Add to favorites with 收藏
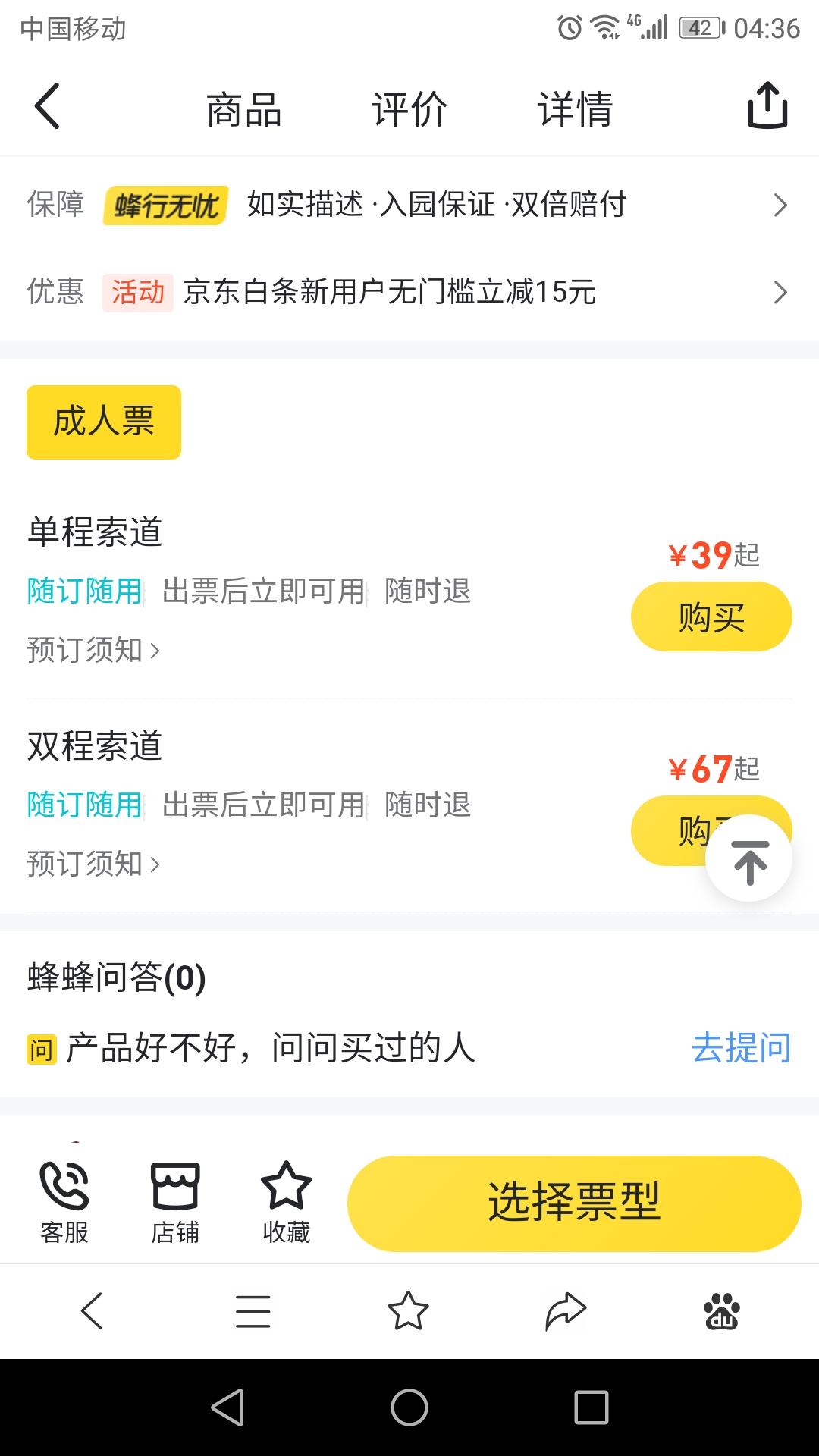The width and height of the screenshot is (819, 1456). (286, 1203)
